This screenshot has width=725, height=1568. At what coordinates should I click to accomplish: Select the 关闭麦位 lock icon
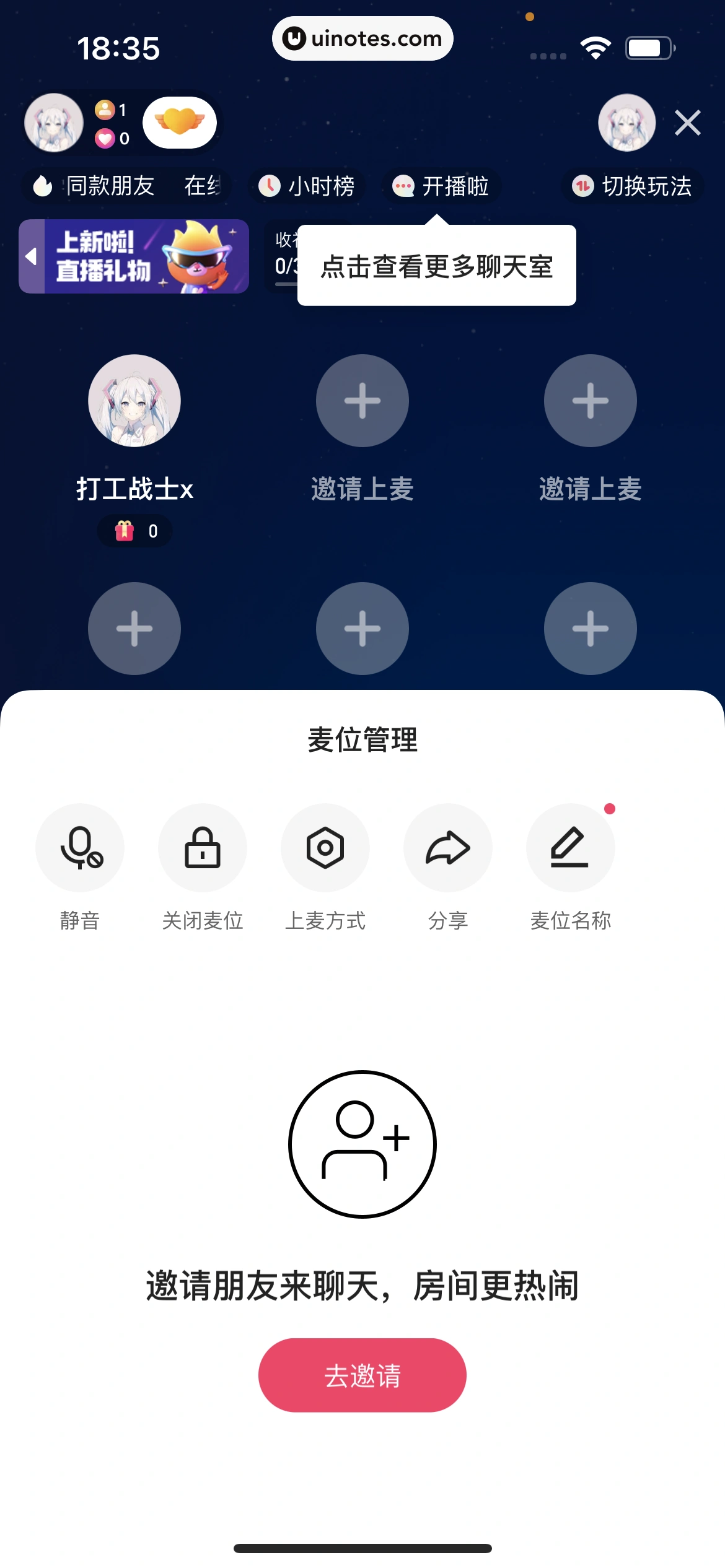203,848
